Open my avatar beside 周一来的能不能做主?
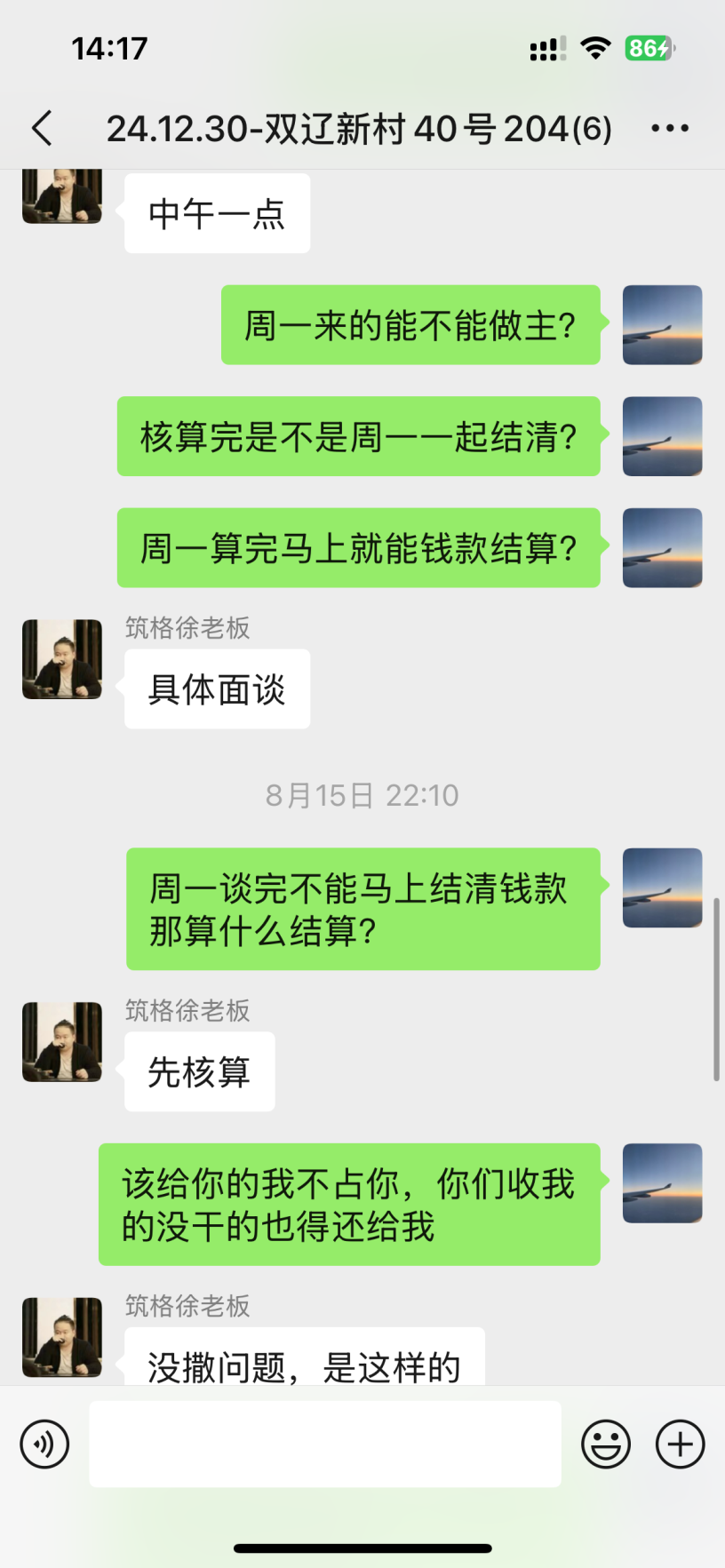Viewport: 725px width, 1568px height. pos(662,325)
